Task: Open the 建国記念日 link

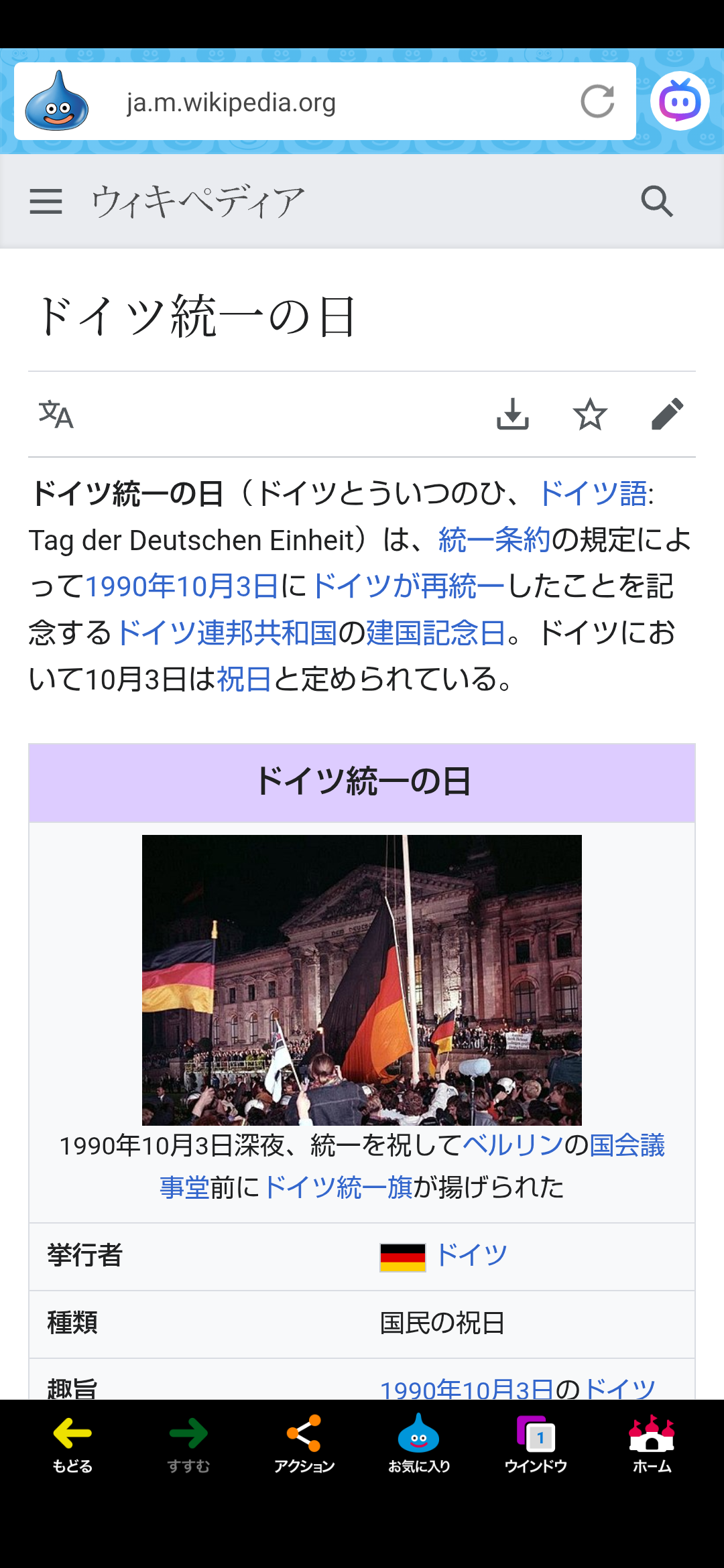Action: point(435,633)
